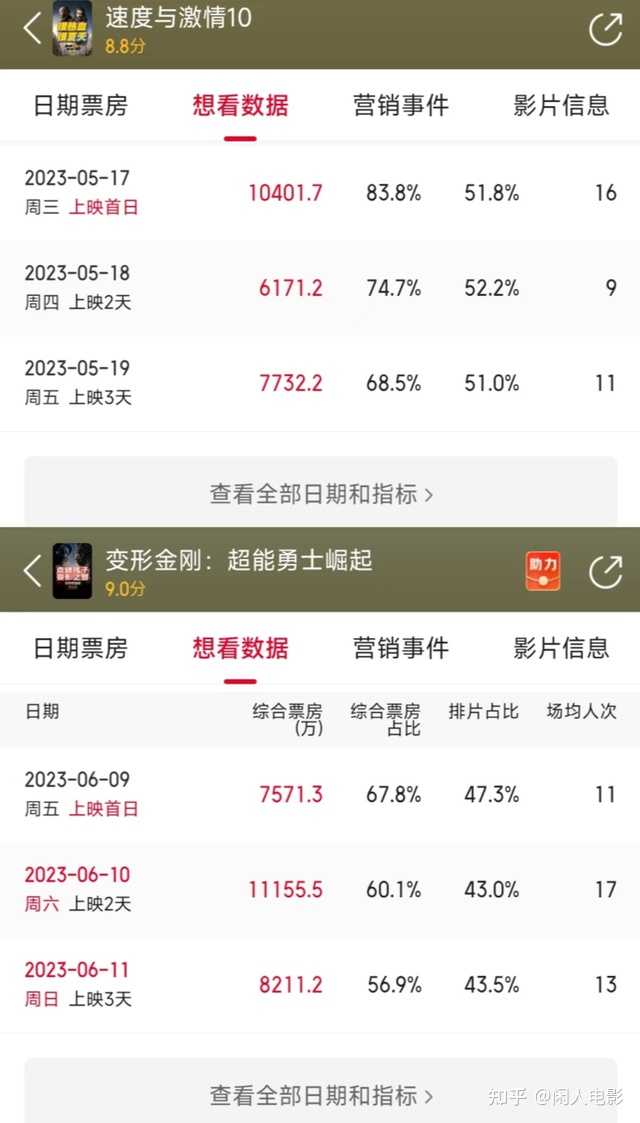Switch to 营销事件 tab under 变形金刚

400,647
